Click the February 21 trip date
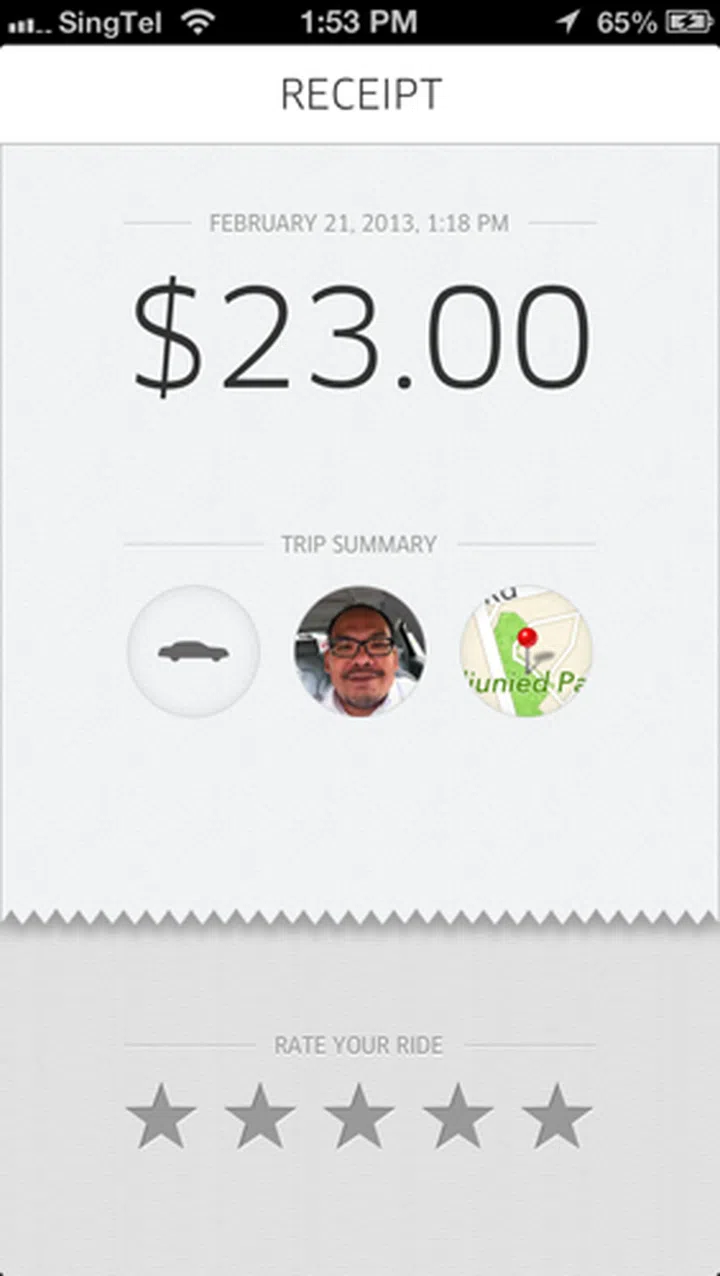720x1276 pixels. 360,223
